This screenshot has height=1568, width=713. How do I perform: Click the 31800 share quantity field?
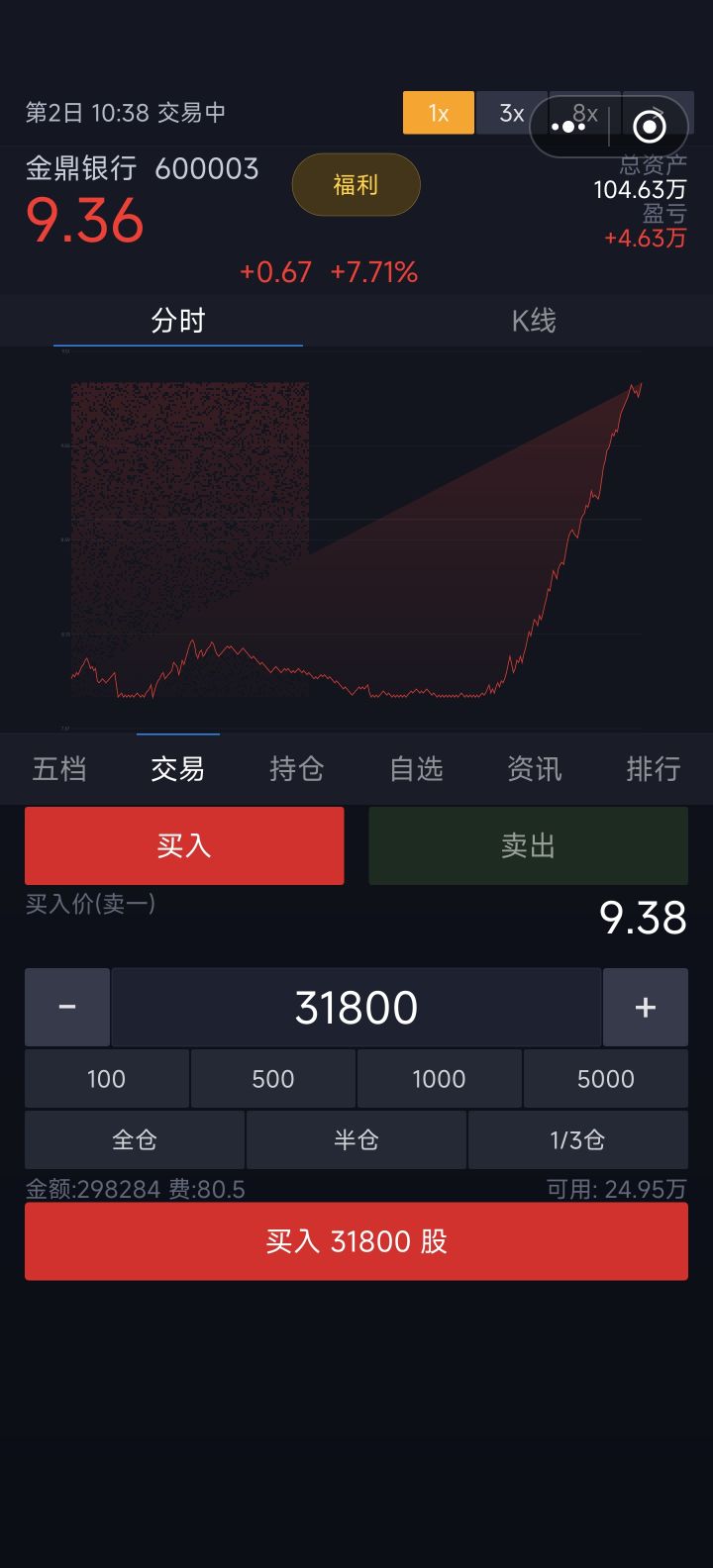click(x=356, y=1007)
